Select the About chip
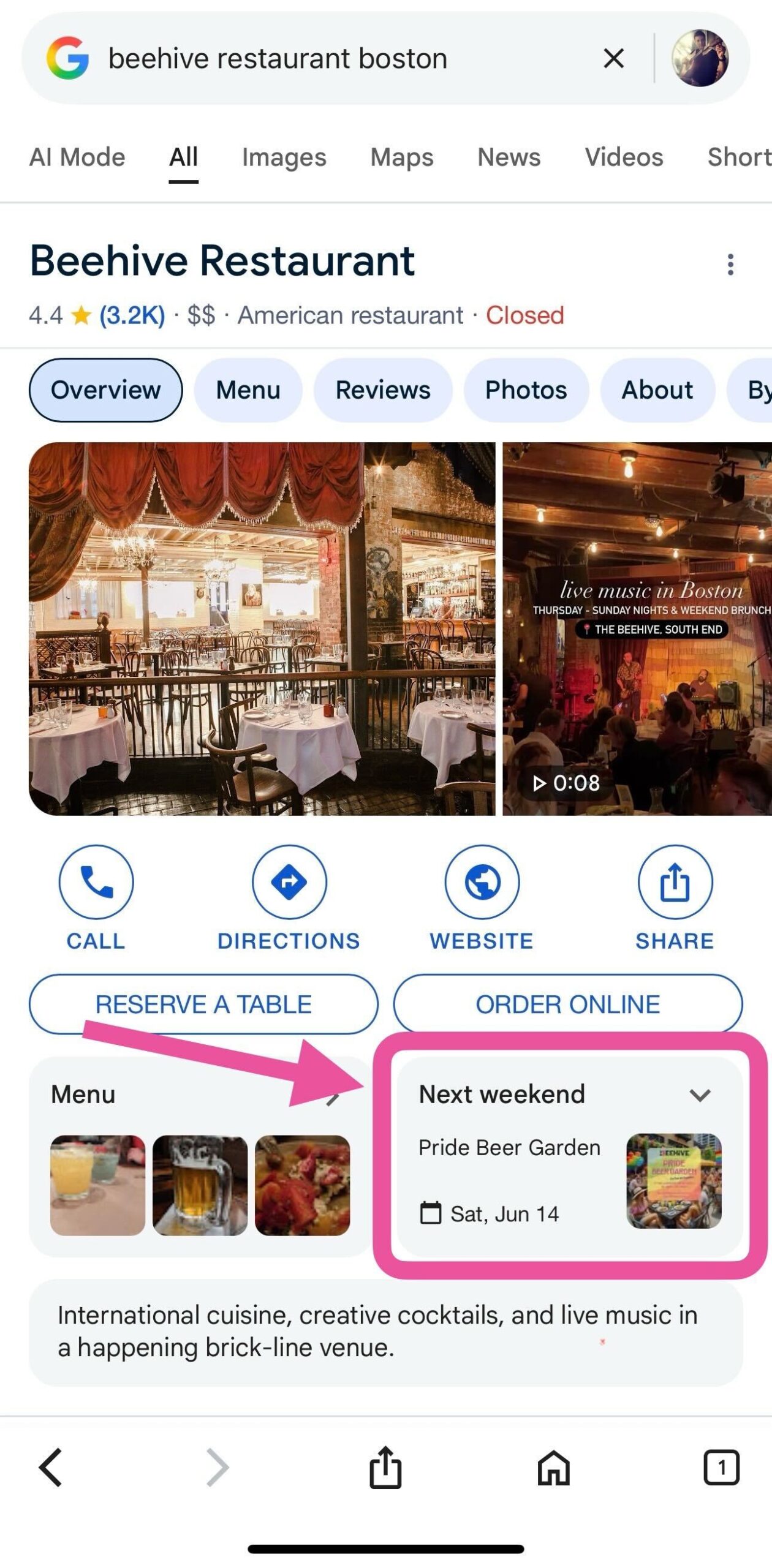772x1568 pixels. (657, 390)
